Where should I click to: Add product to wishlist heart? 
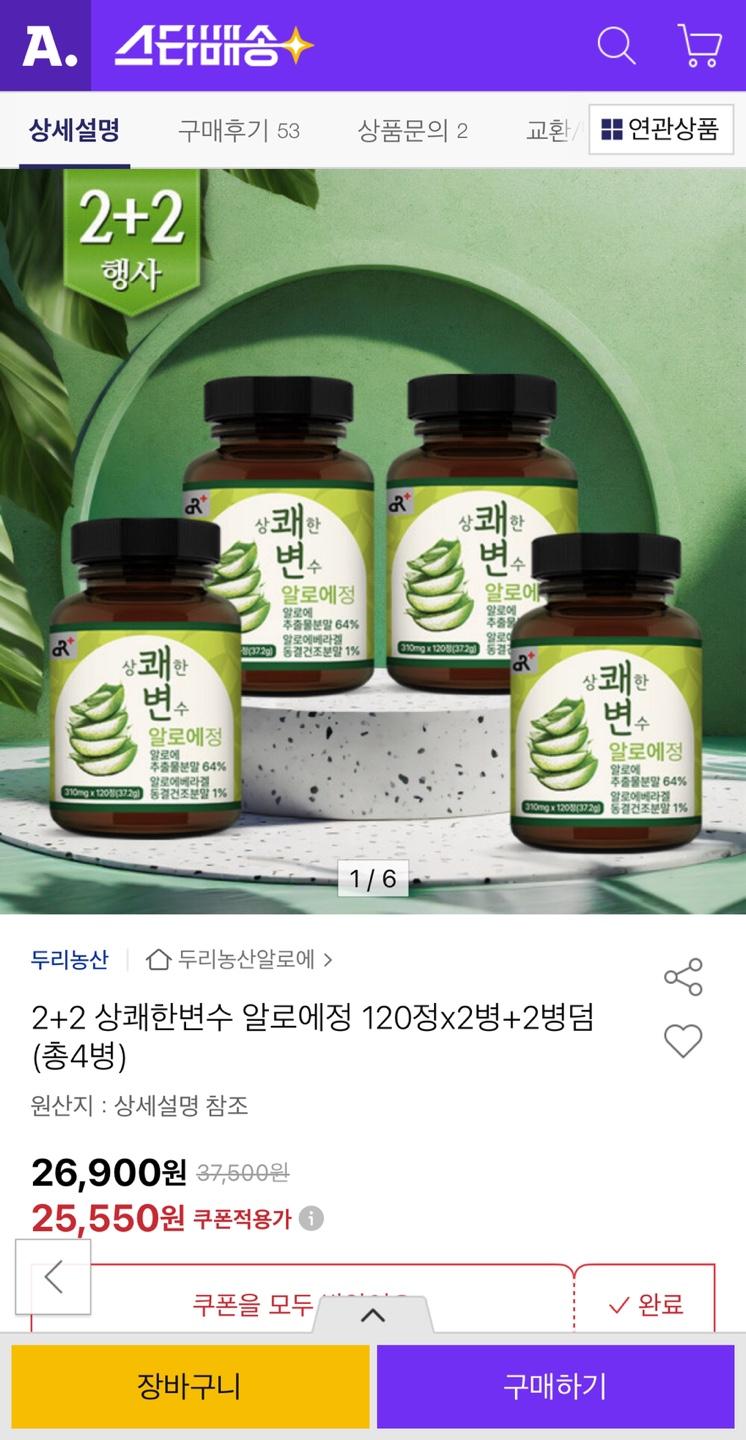683,1042
